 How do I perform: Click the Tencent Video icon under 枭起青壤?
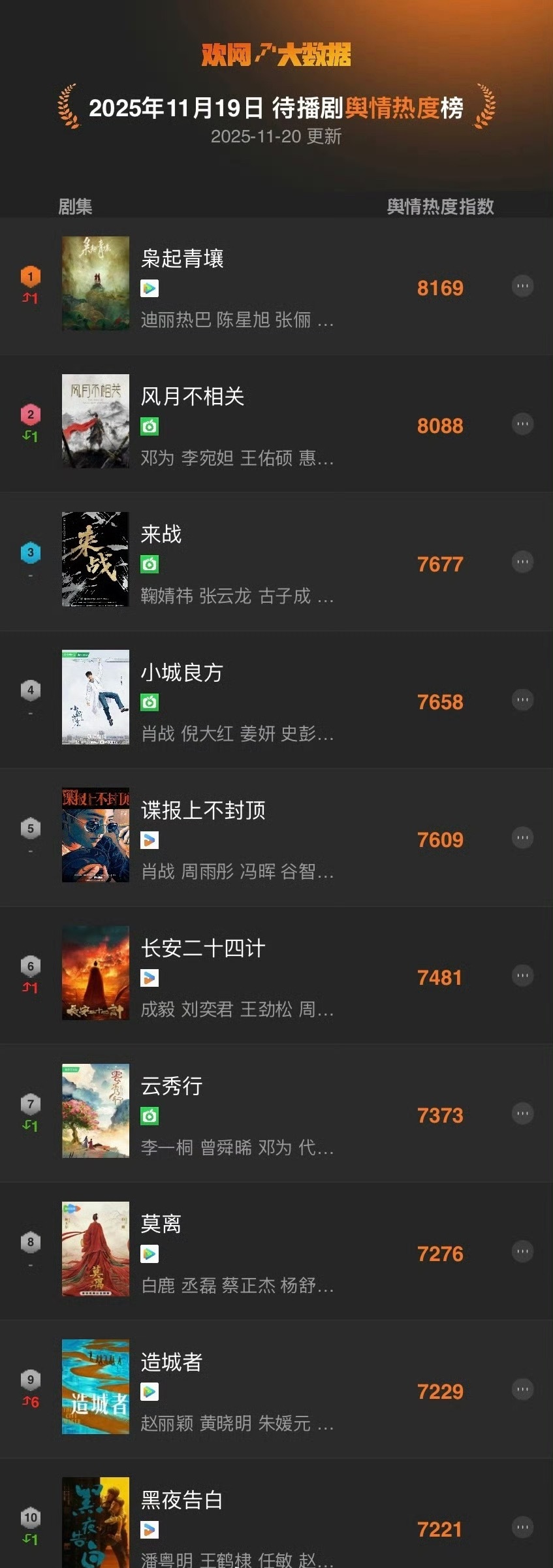pyautogui.click(x=148, y=288)
